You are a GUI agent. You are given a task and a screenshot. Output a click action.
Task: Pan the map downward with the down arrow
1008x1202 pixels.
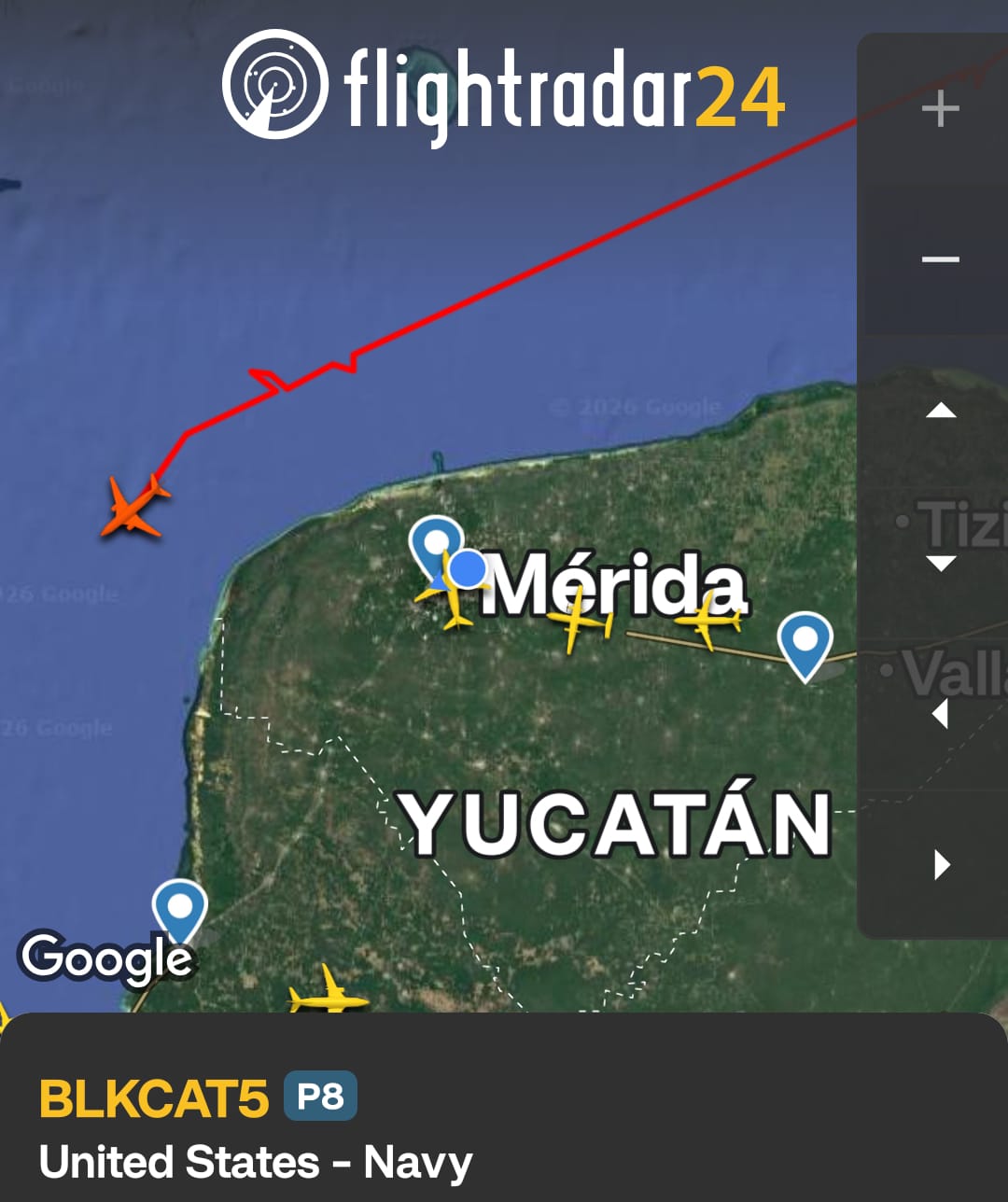[941, 562]
